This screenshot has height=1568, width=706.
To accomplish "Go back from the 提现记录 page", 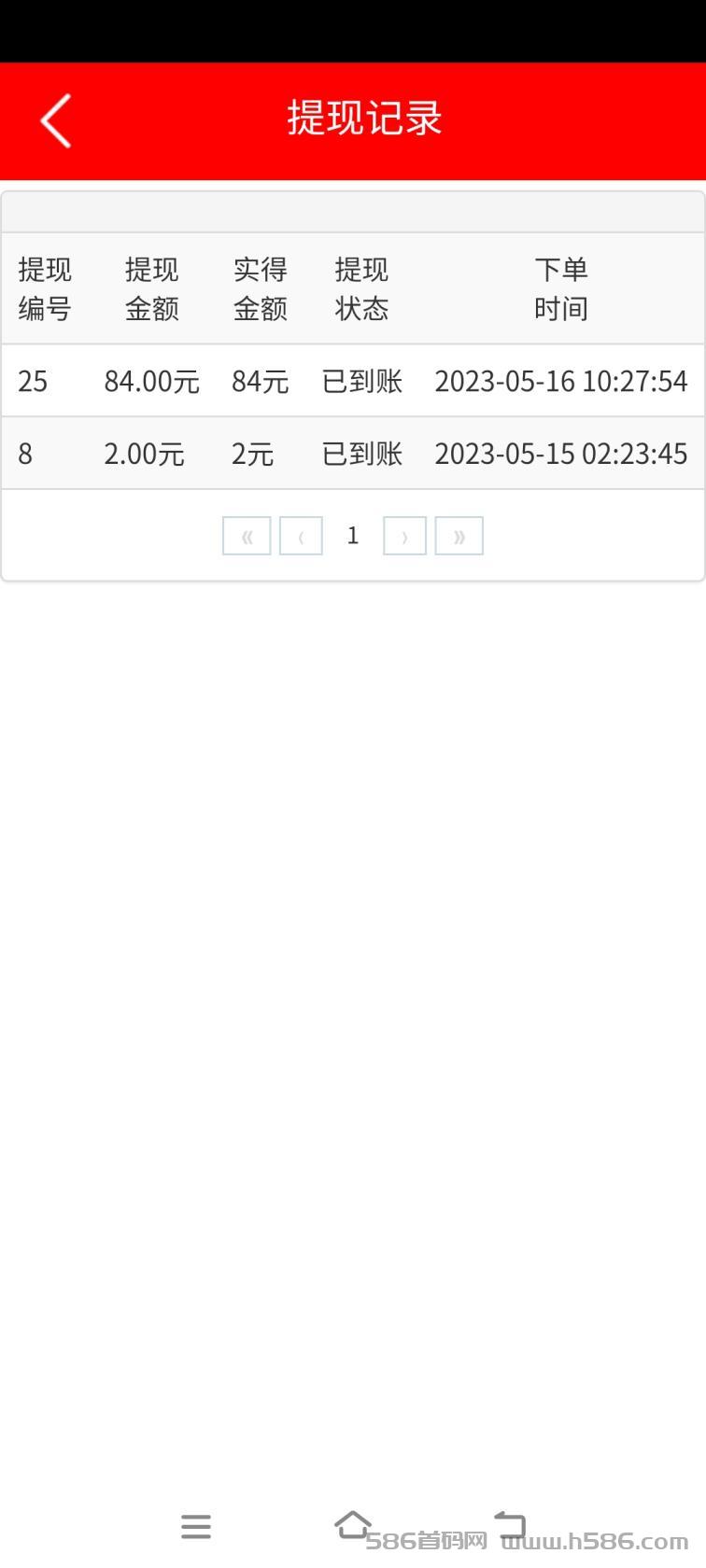I will pos(56,120).
